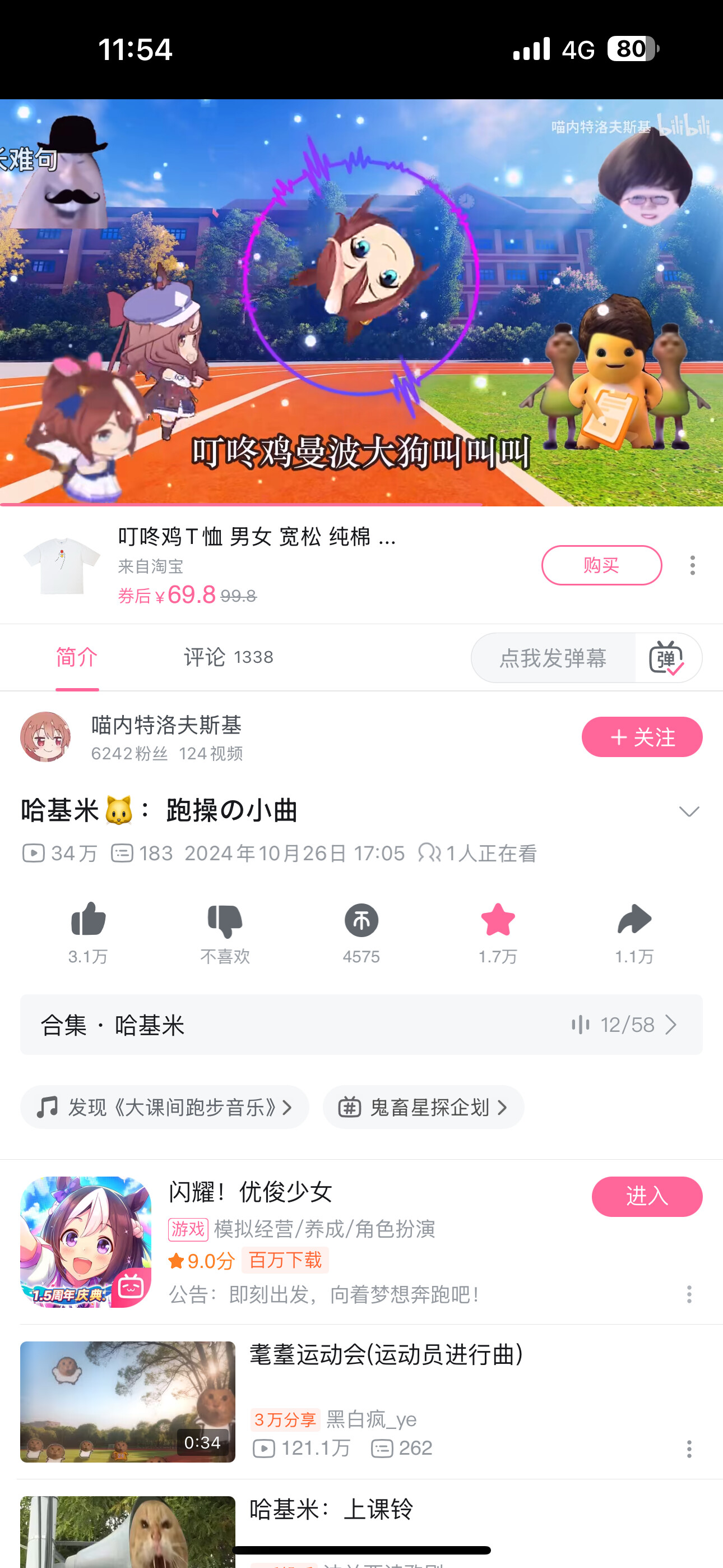The height and width of the screenshot is (1568, 723).
Task: Like this video
Action: click(x=88, y=920)
